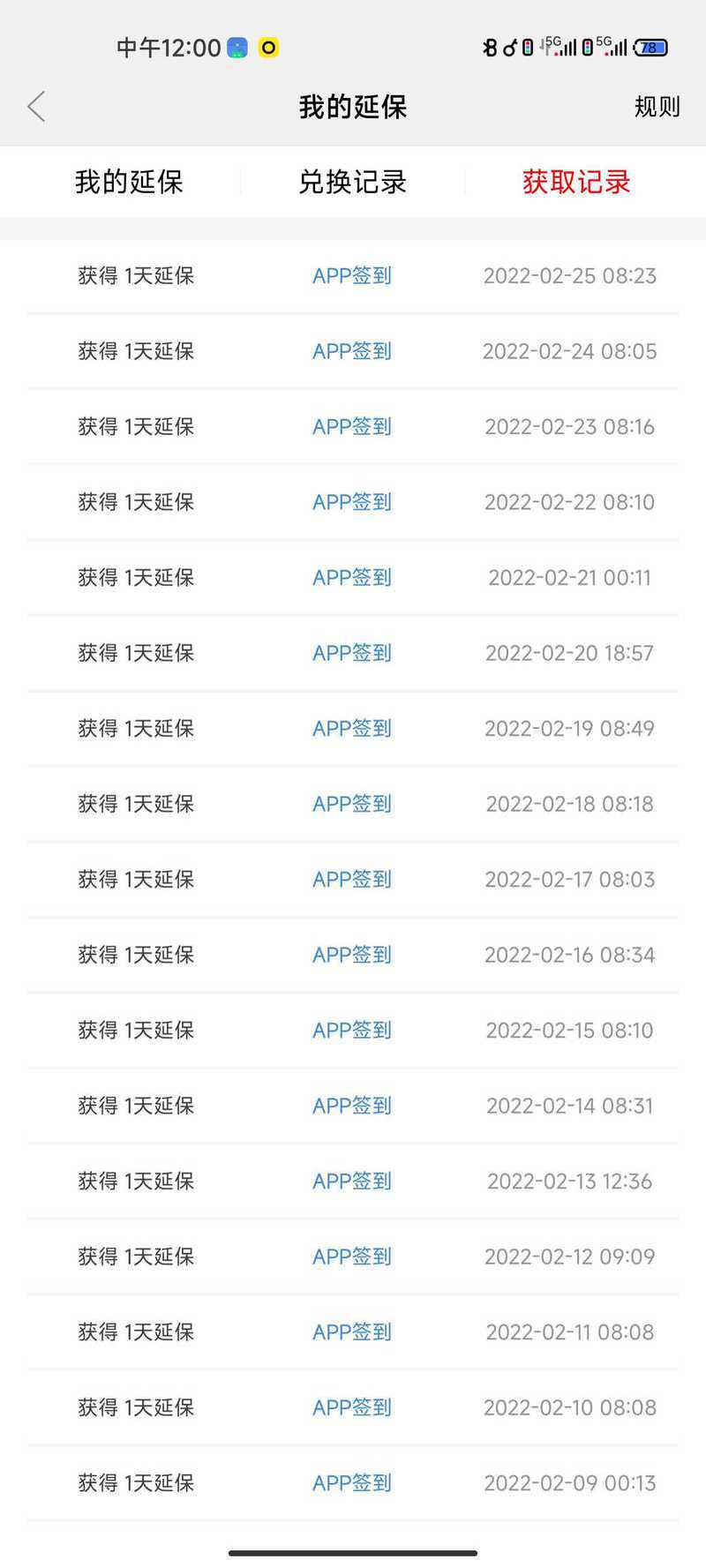Switch to the 兑换记录 tab

coord(352,182)
